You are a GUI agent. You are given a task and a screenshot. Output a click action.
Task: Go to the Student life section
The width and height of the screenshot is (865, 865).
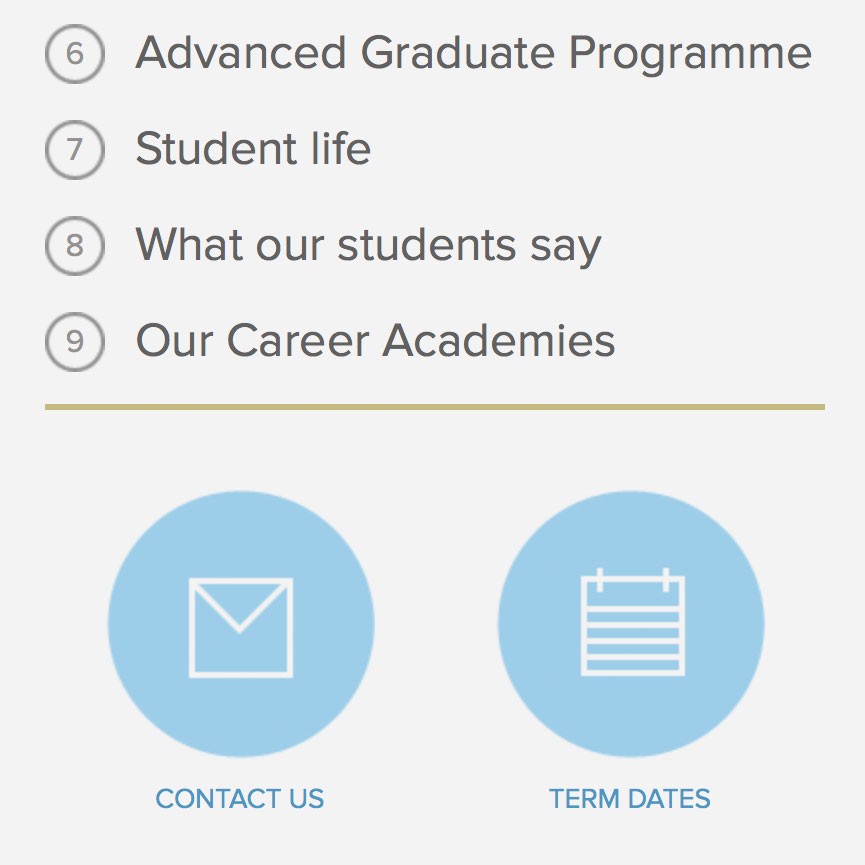pos(253,150)
